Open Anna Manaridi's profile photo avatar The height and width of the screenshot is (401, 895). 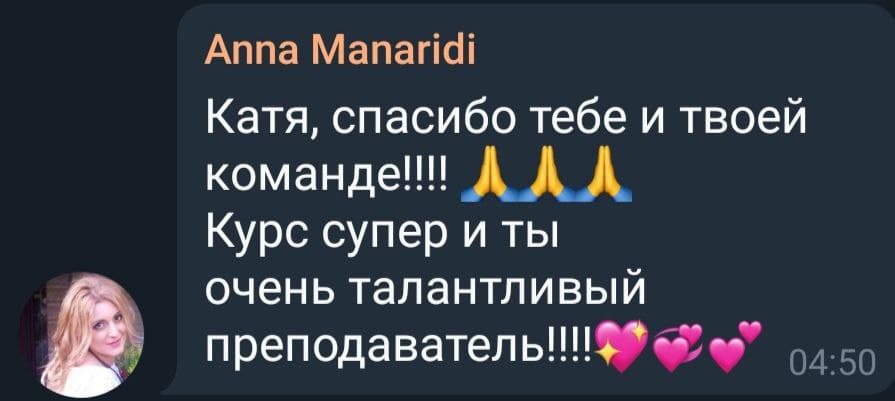tap(82, 329)
